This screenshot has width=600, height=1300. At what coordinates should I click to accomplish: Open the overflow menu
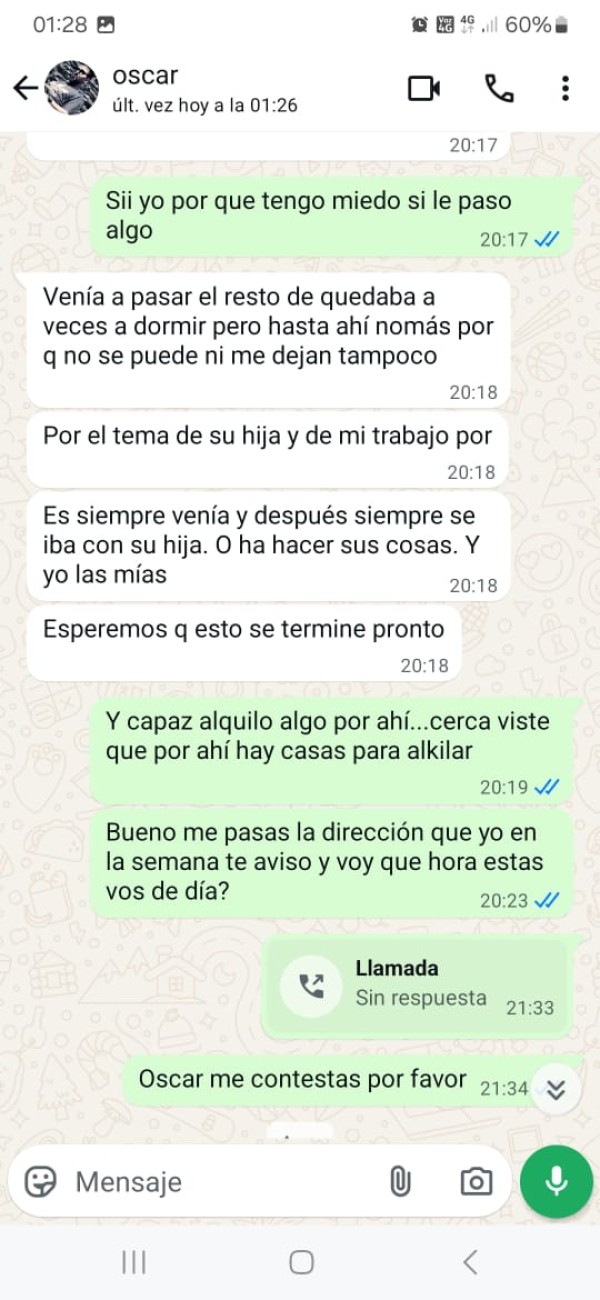[x=565, y=88]
